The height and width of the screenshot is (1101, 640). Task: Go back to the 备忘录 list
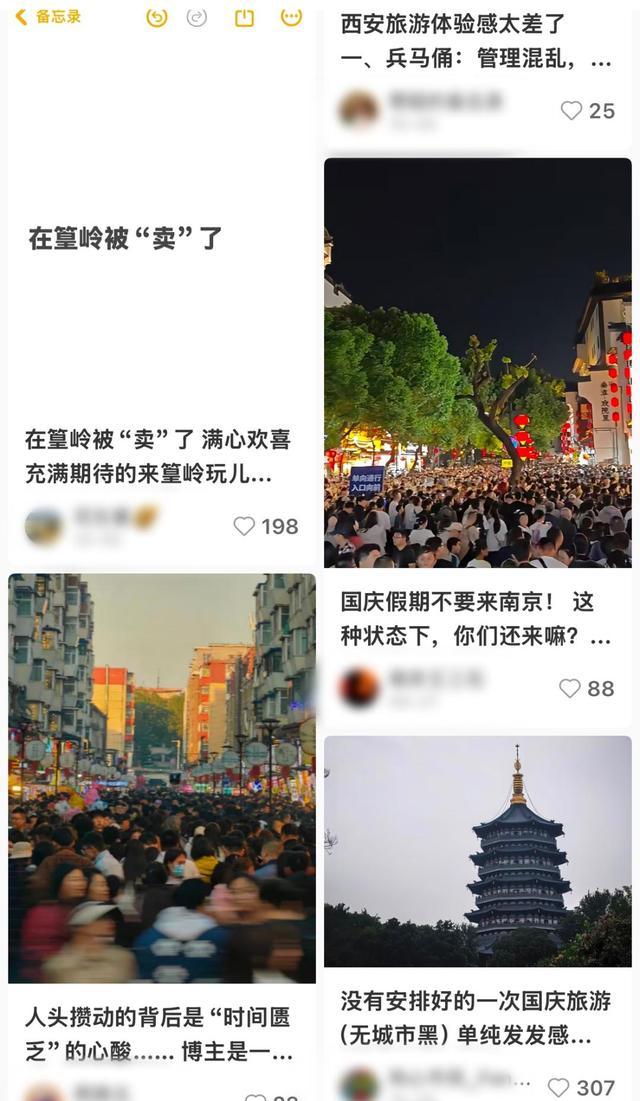coord(47,16)
